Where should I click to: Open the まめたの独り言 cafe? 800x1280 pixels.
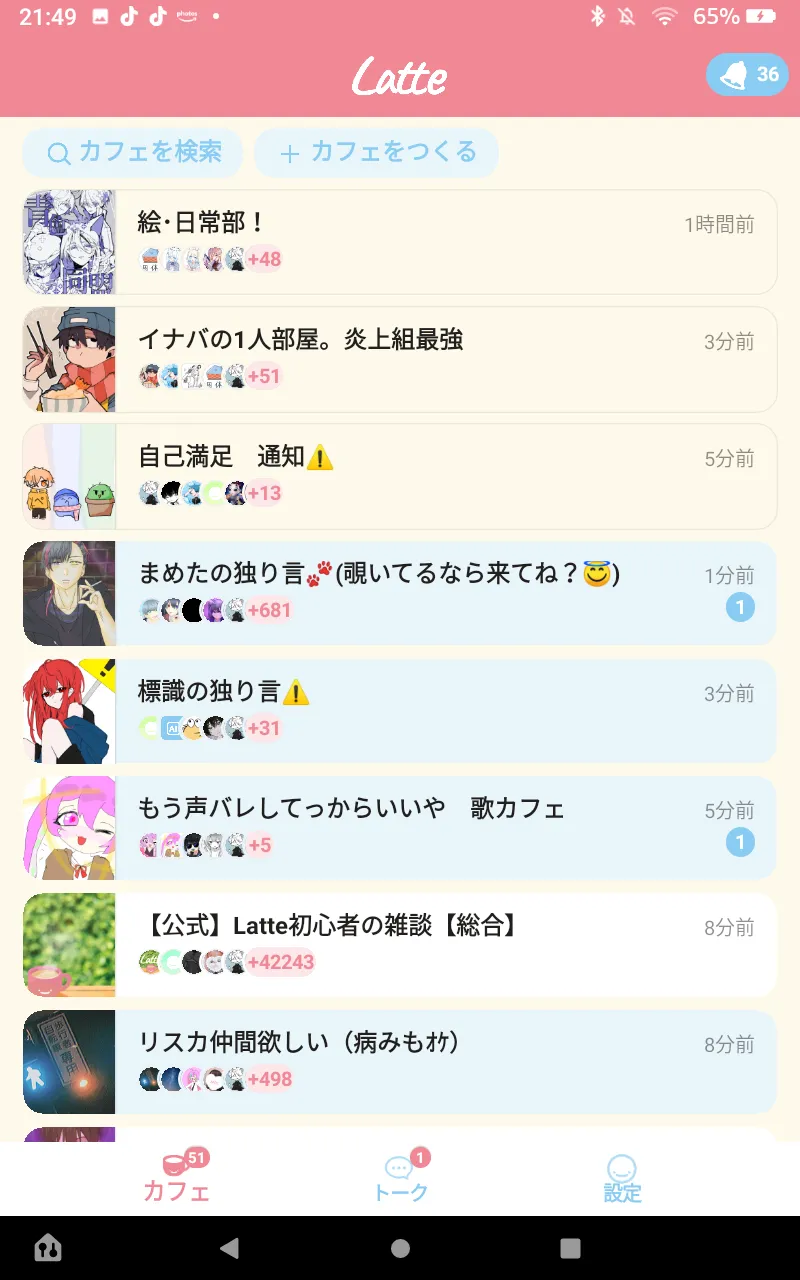(400, 593)
